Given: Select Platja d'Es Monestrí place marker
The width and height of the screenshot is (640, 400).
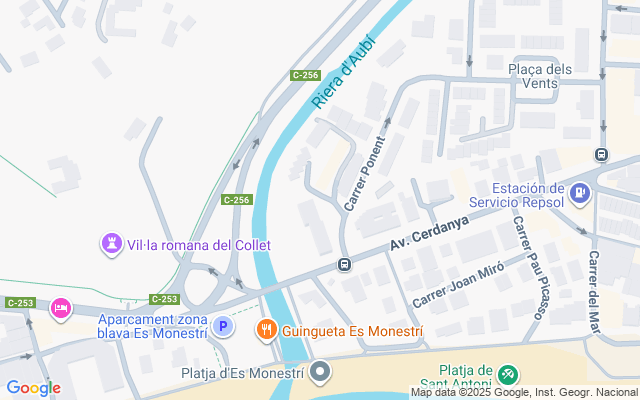Looking at the screenshot, I should pyautogui.click(x=320, y=374).
